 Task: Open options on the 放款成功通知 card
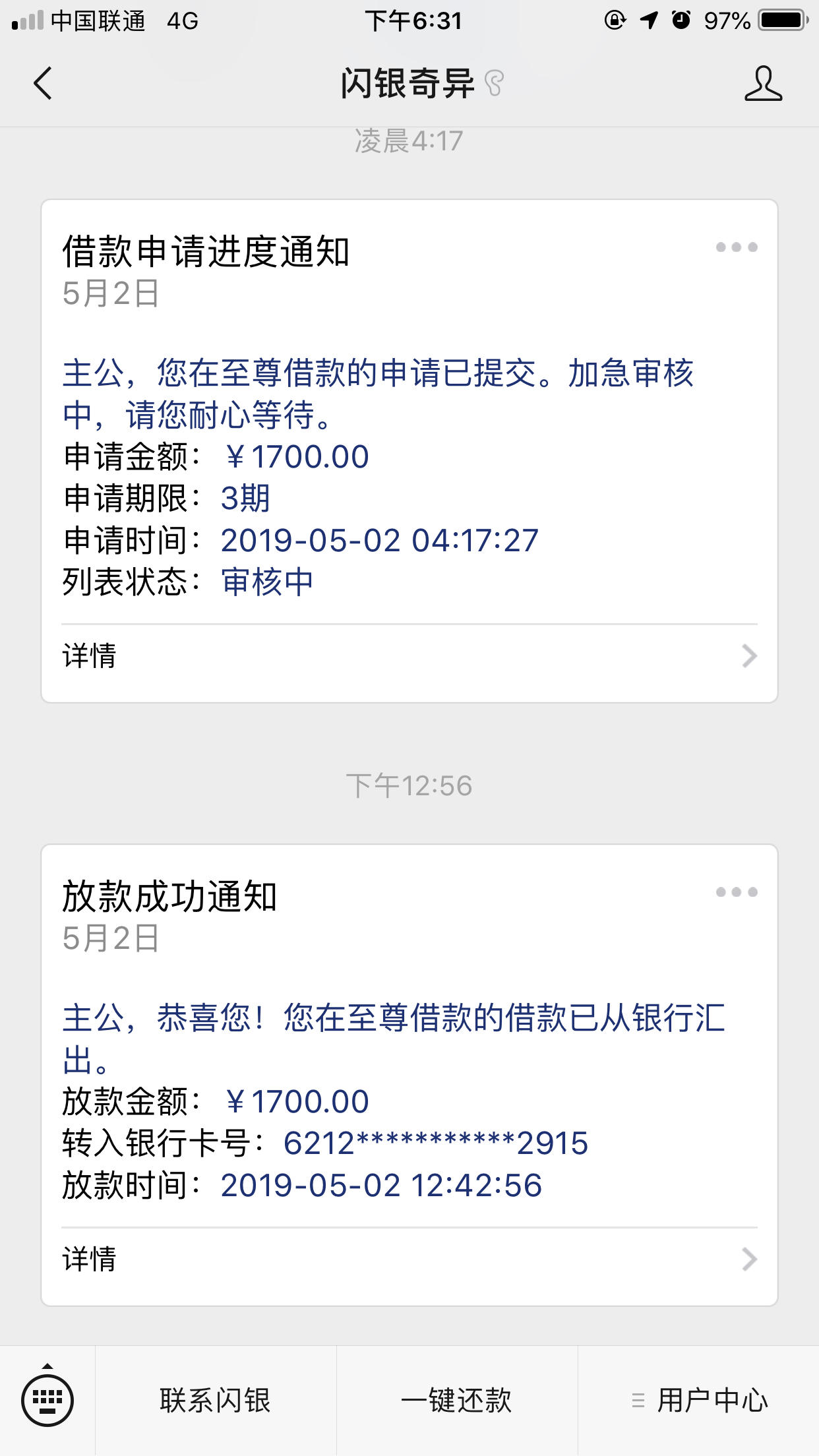(x=737, y=892)
